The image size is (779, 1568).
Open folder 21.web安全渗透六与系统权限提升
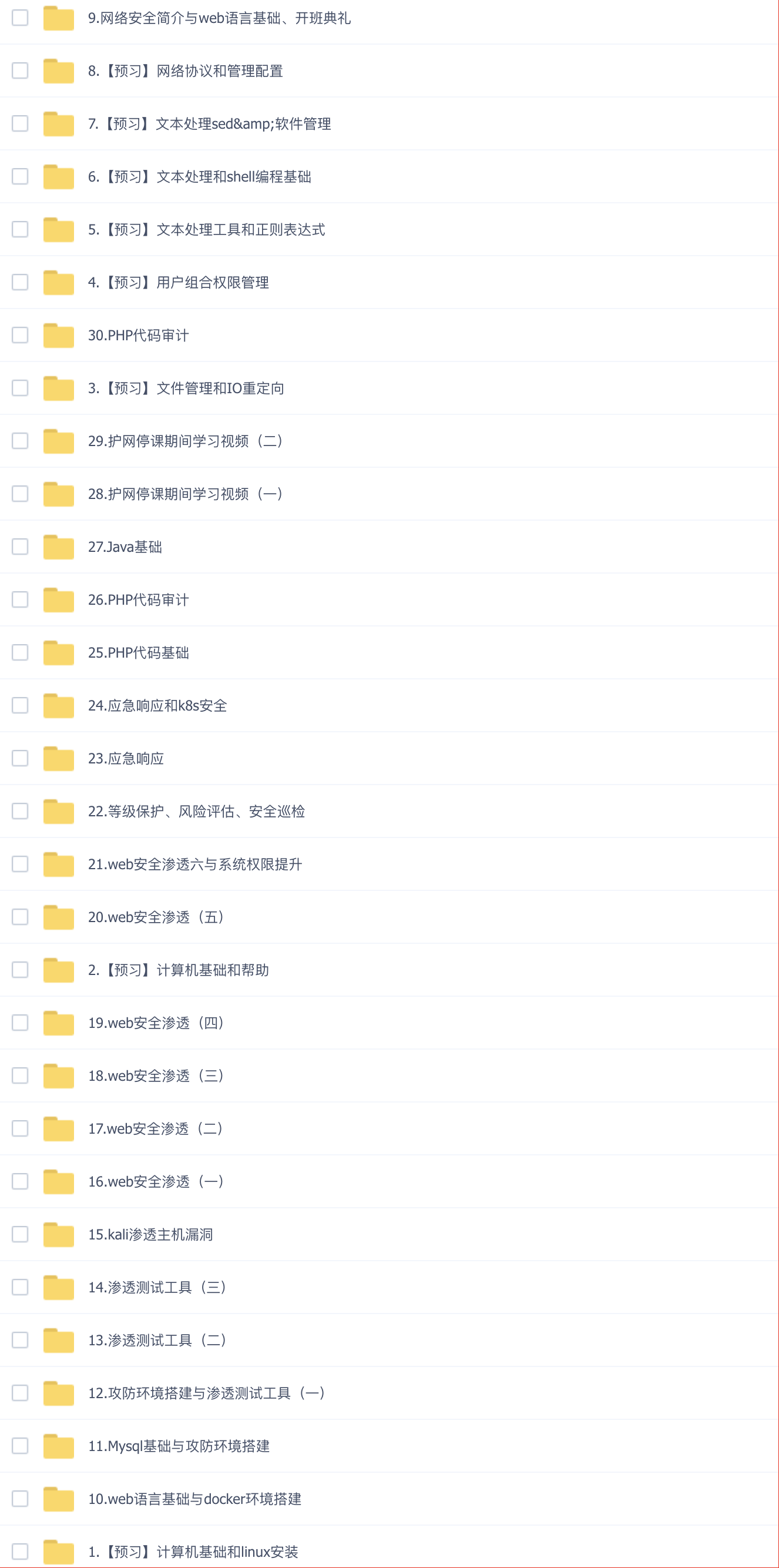click(195, 865)
